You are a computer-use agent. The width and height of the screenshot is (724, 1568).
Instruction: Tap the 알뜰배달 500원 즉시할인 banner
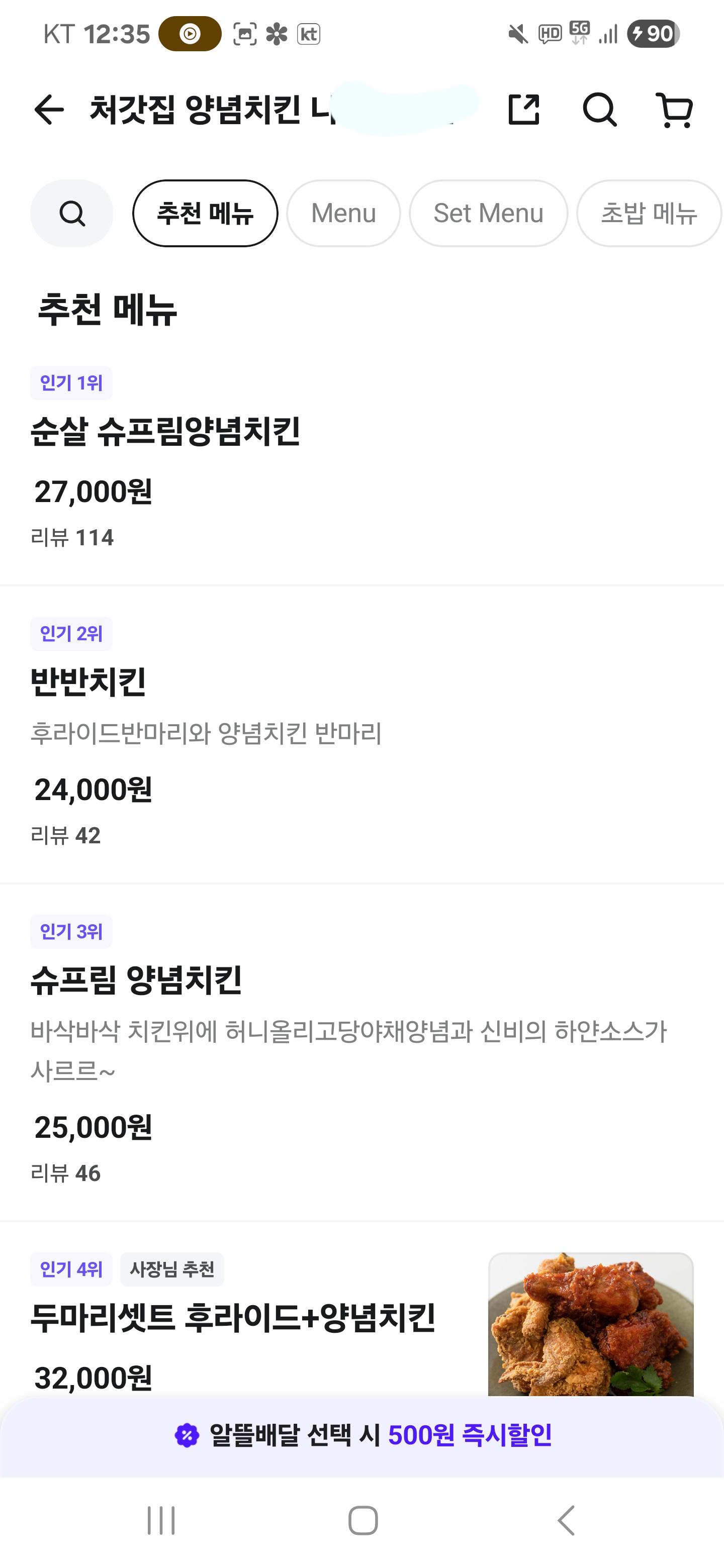pyautogui.click(x=361, y=1435)
